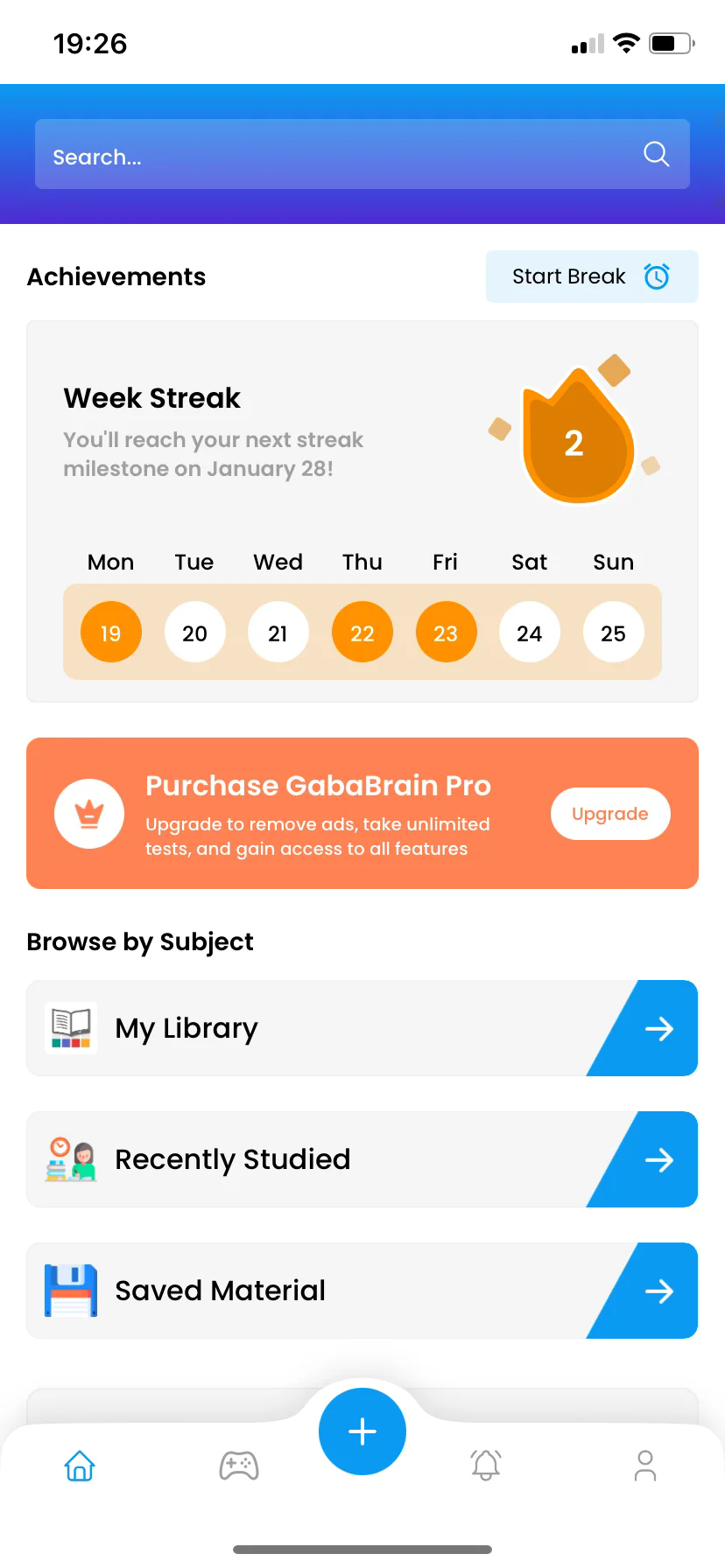Tap the crown icon in Pro banner
The height and width of the screenshot is (1568, 728).
[89, 813]
